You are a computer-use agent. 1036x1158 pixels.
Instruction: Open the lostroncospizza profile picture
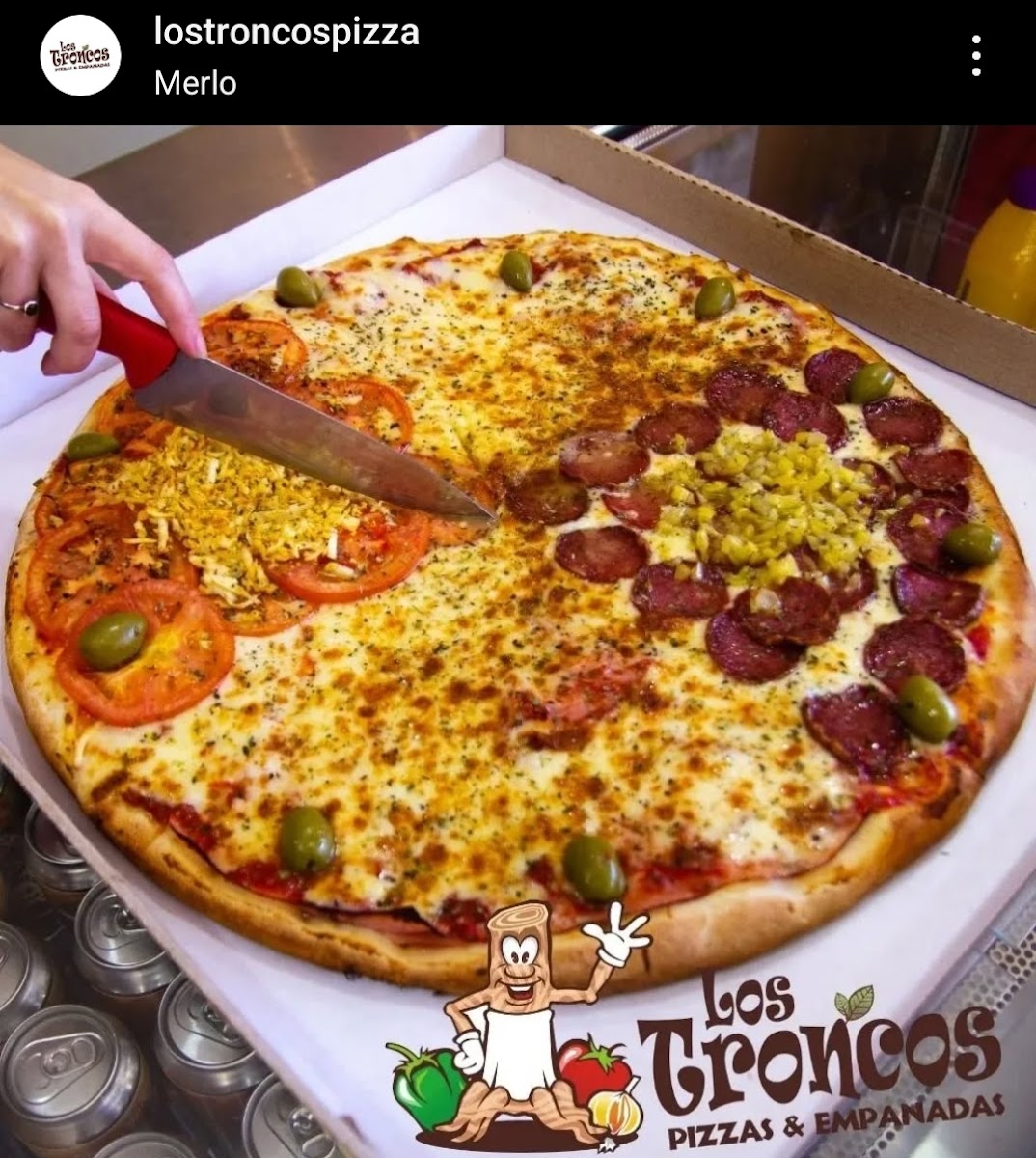click(x=81, y=57)
